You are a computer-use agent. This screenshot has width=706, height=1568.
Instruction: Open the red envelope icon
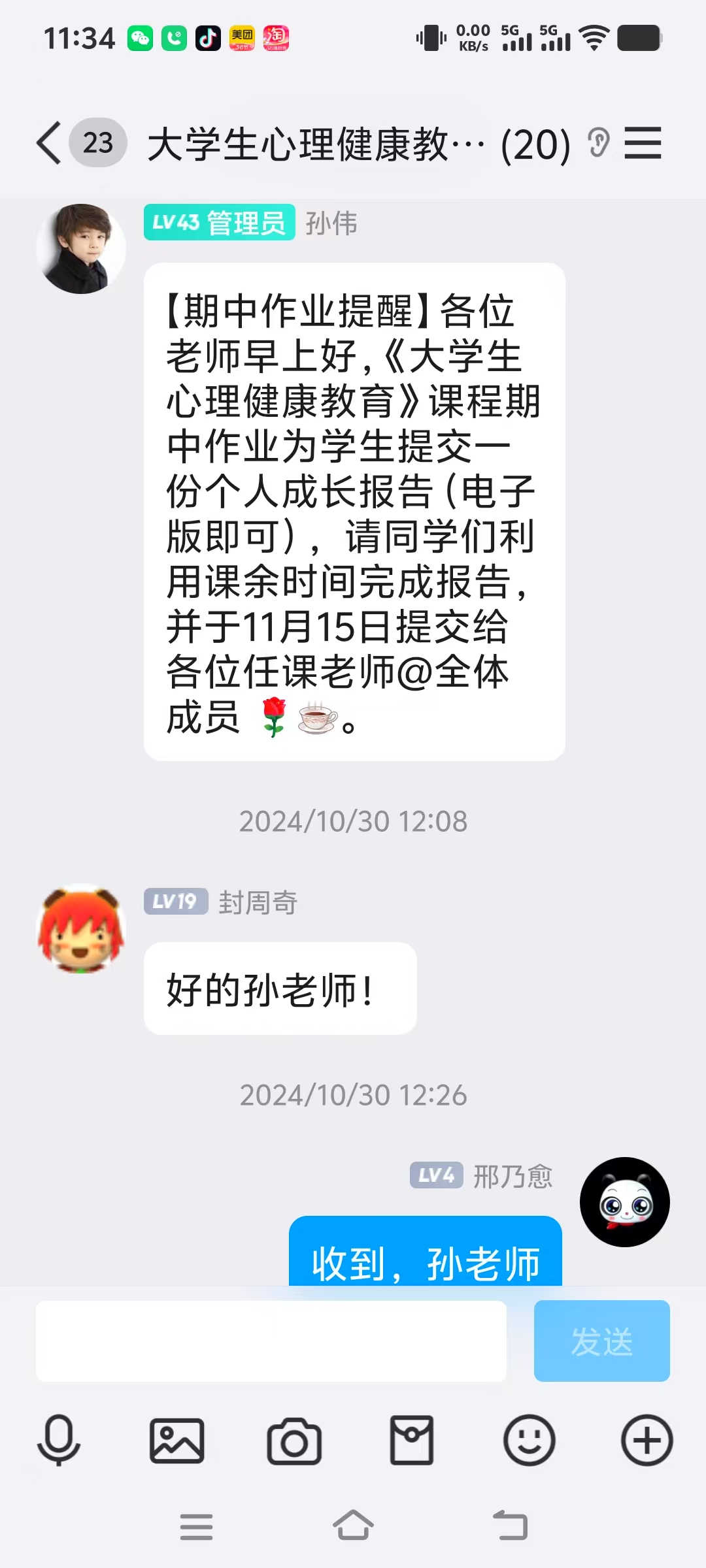click(412, 1441)
